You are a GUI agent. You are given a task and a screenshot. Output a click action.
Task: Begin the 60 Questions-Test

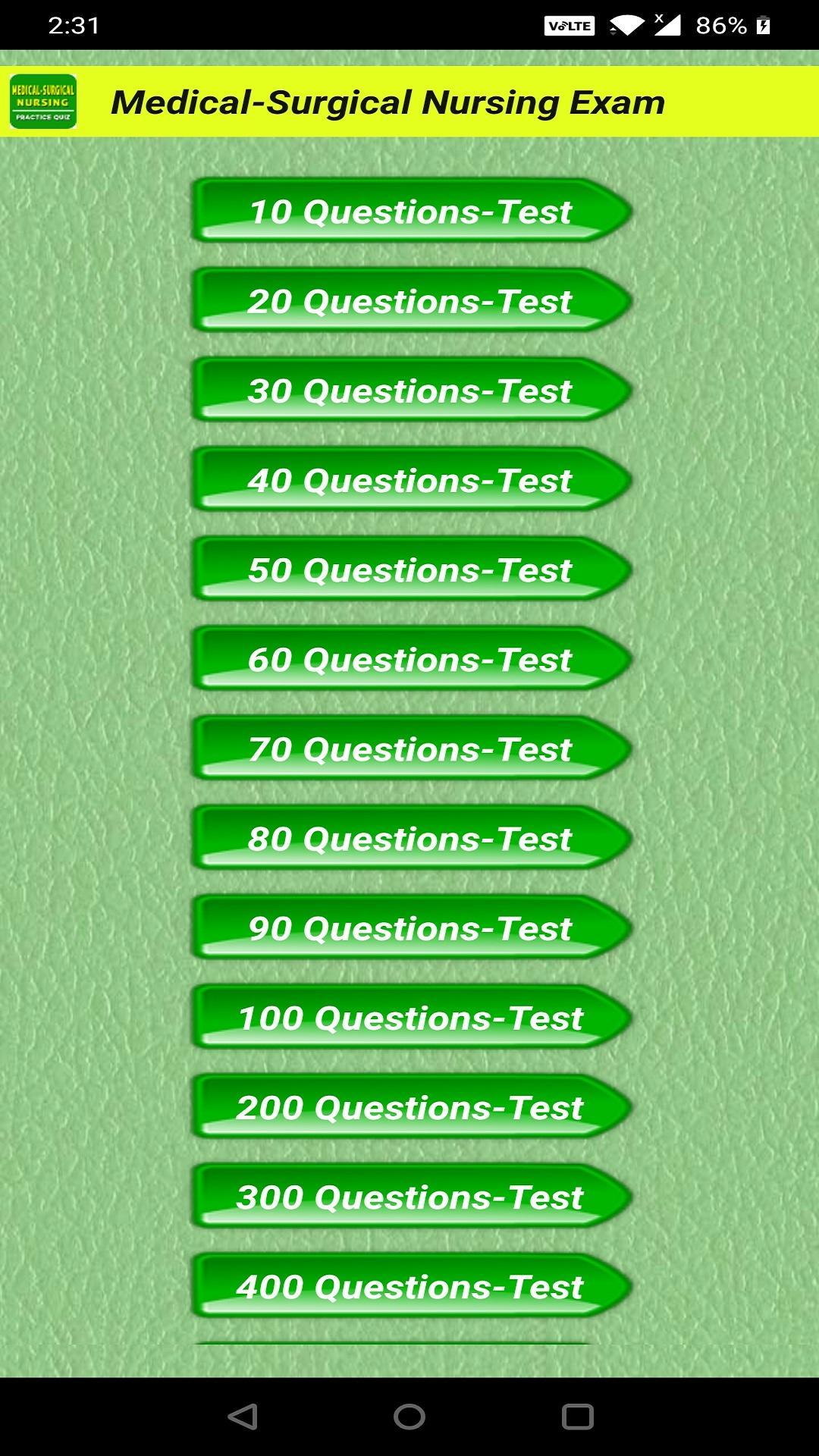point(411,659)
